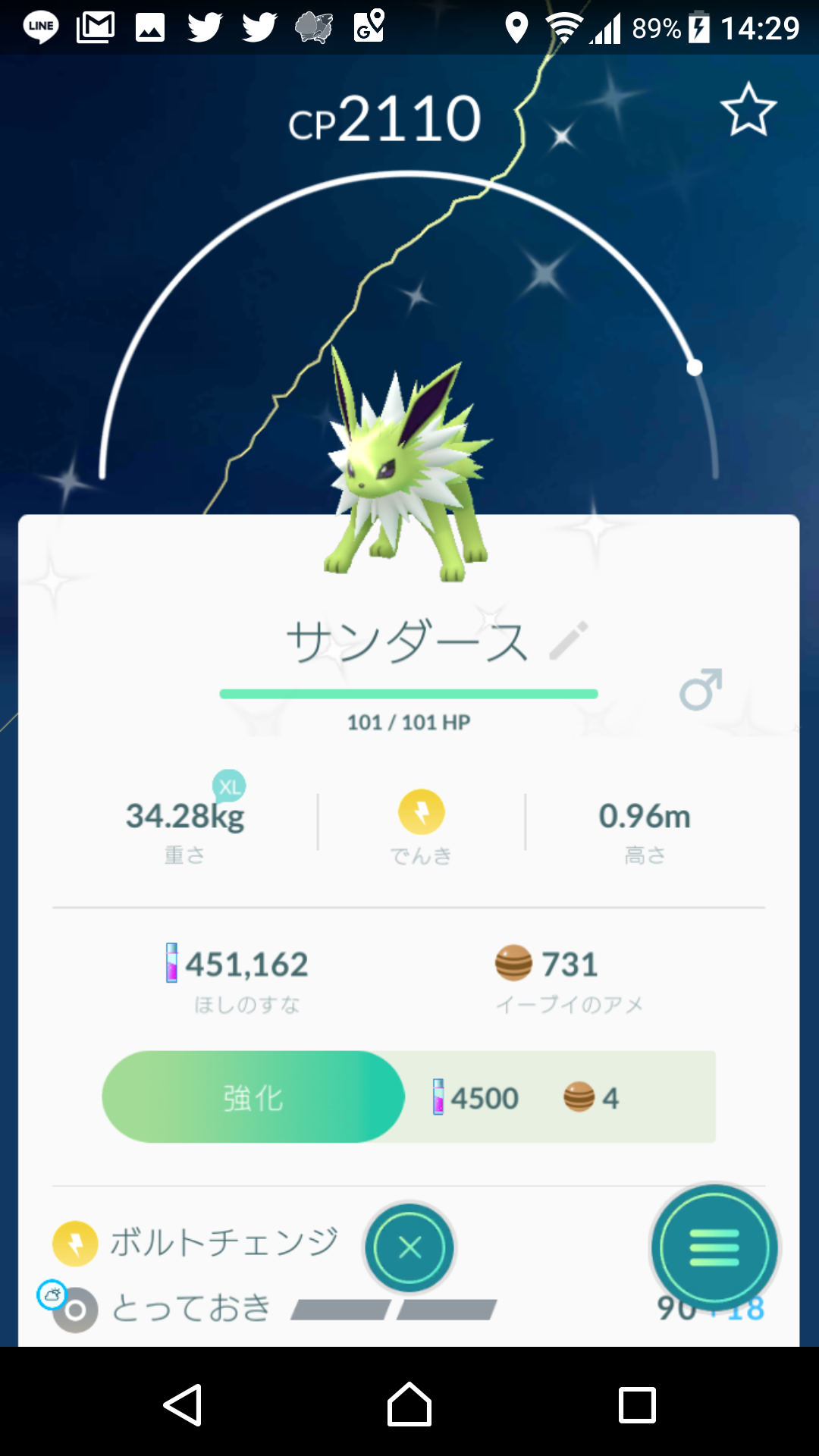Tap the 強化 power up button
Screen dimensions: 819x1456
[253, 1097]
